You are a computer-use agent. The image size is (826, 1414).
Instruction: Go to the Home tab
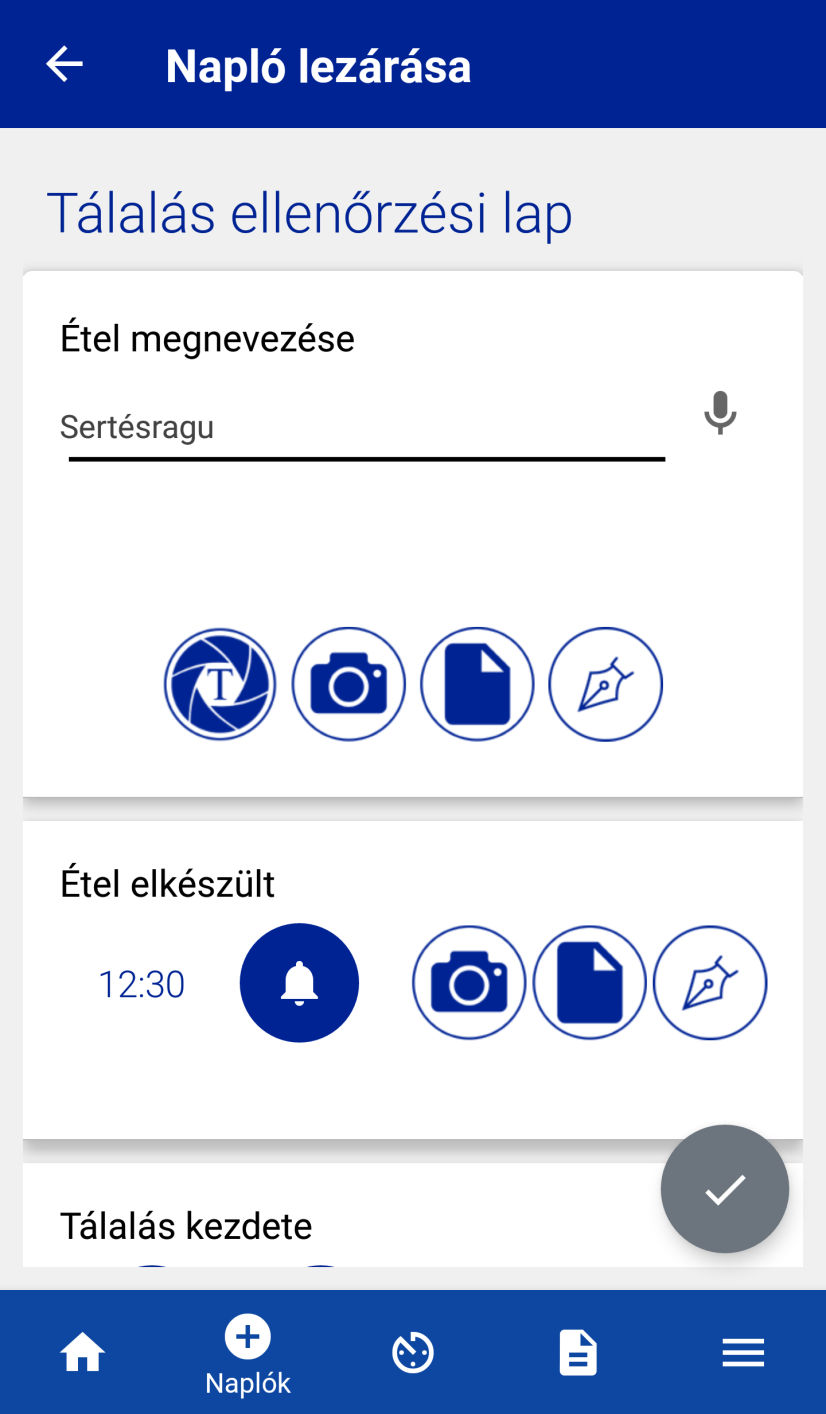tap(83, 1353)
